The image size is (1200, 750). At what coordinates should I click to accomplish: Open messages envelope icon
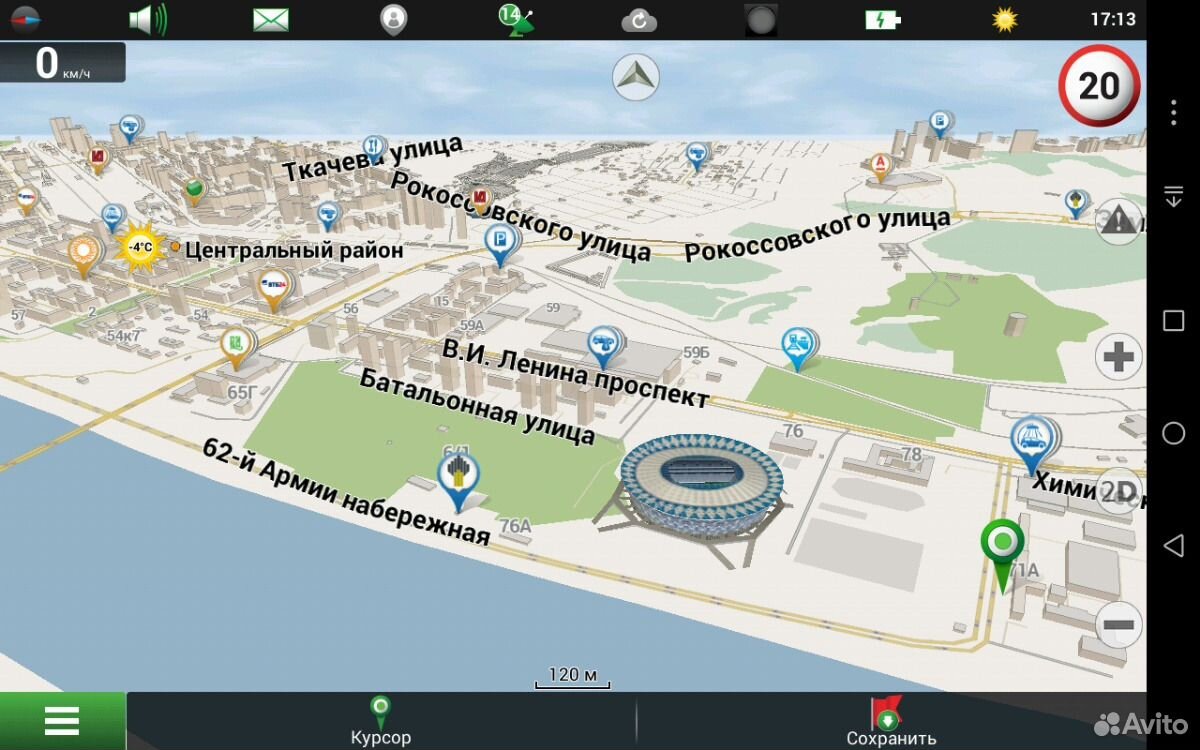click(270, 19)
